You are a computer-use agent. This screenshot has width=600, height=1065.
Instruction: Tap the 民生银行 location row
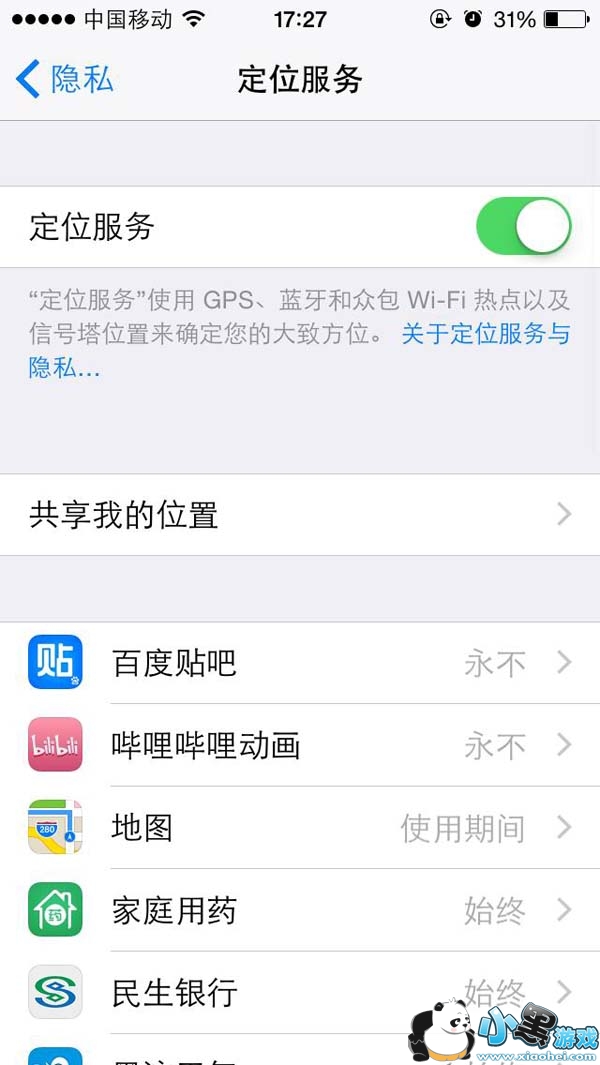(x=250, y=992)
